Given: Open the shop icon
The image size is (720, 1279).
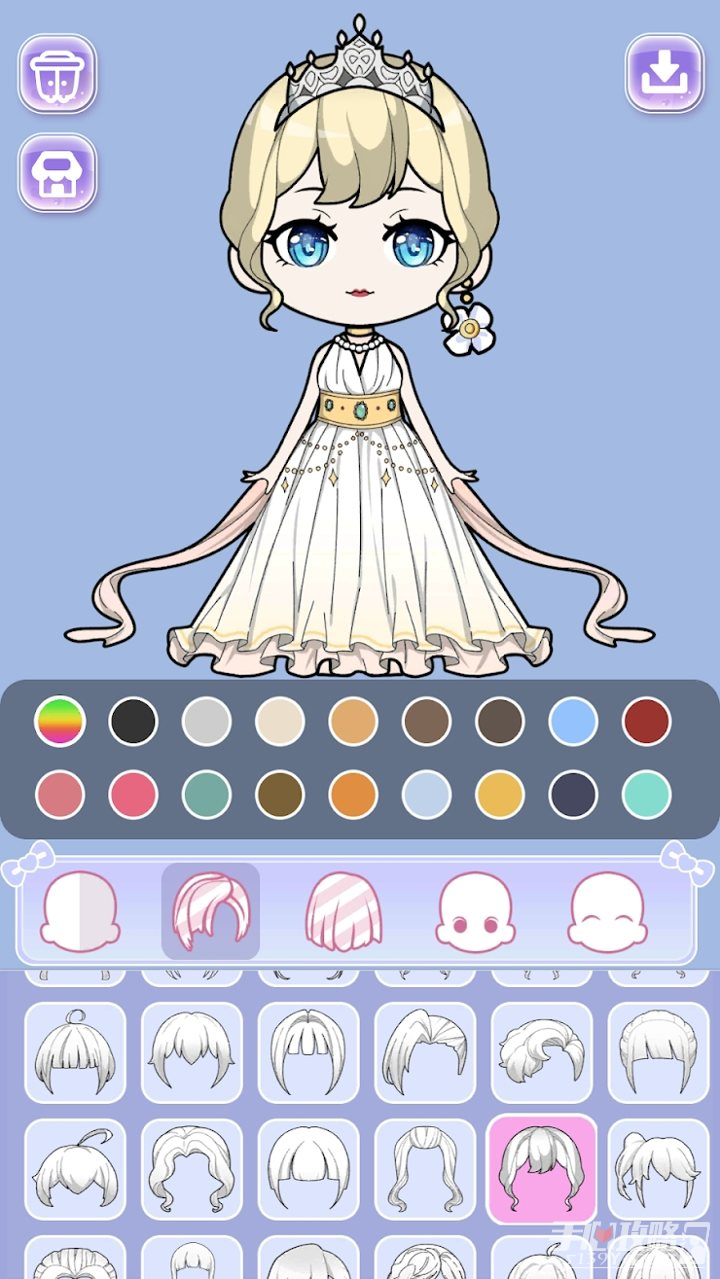Looking at the screenshot, I should [57, 172].
